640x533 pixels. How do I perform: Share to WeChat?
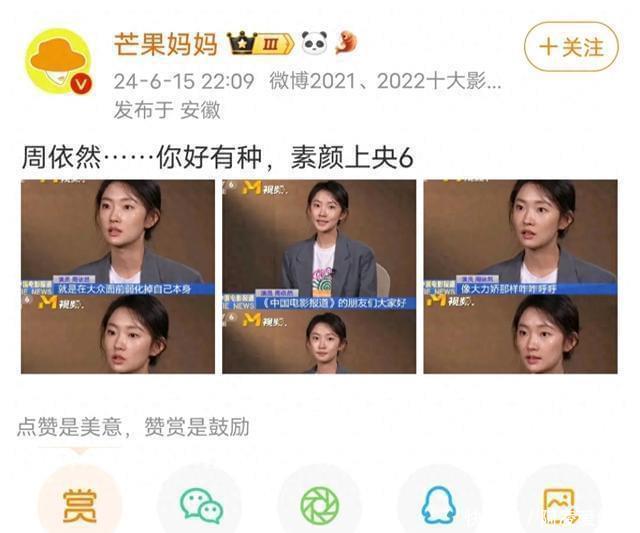coord(200,504)
